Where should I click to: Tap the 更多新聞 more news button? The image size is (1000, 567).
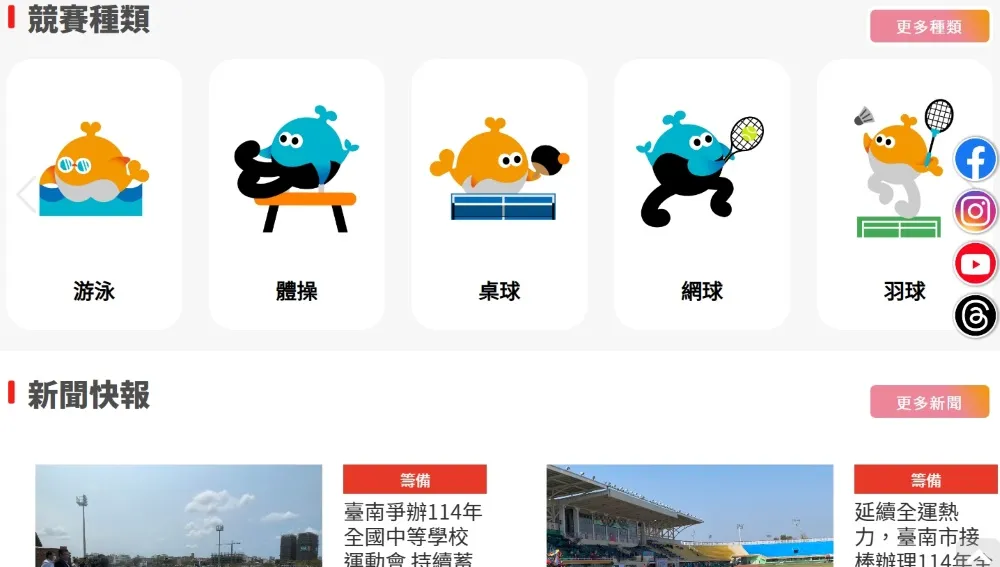[929, 402]
